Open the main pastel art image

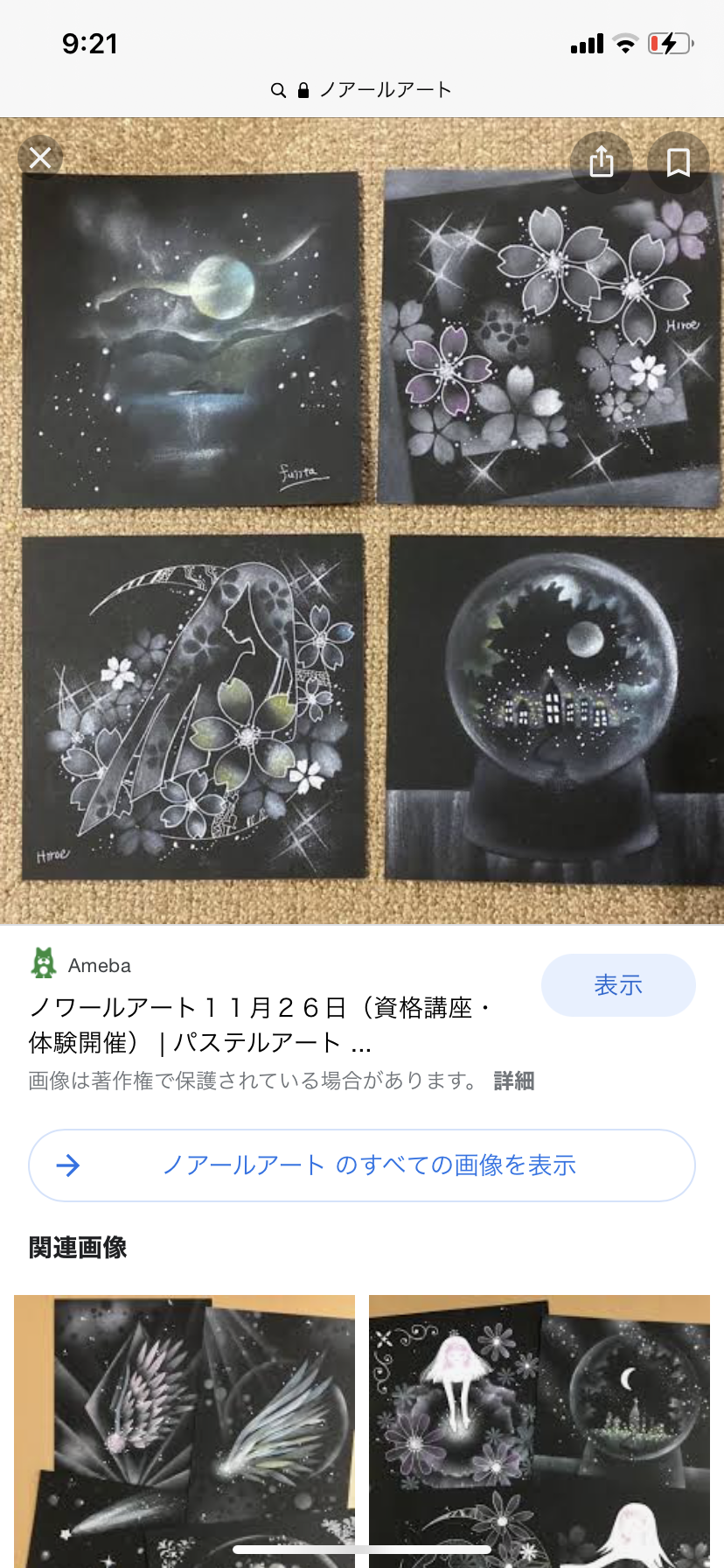tap(362, 521)
